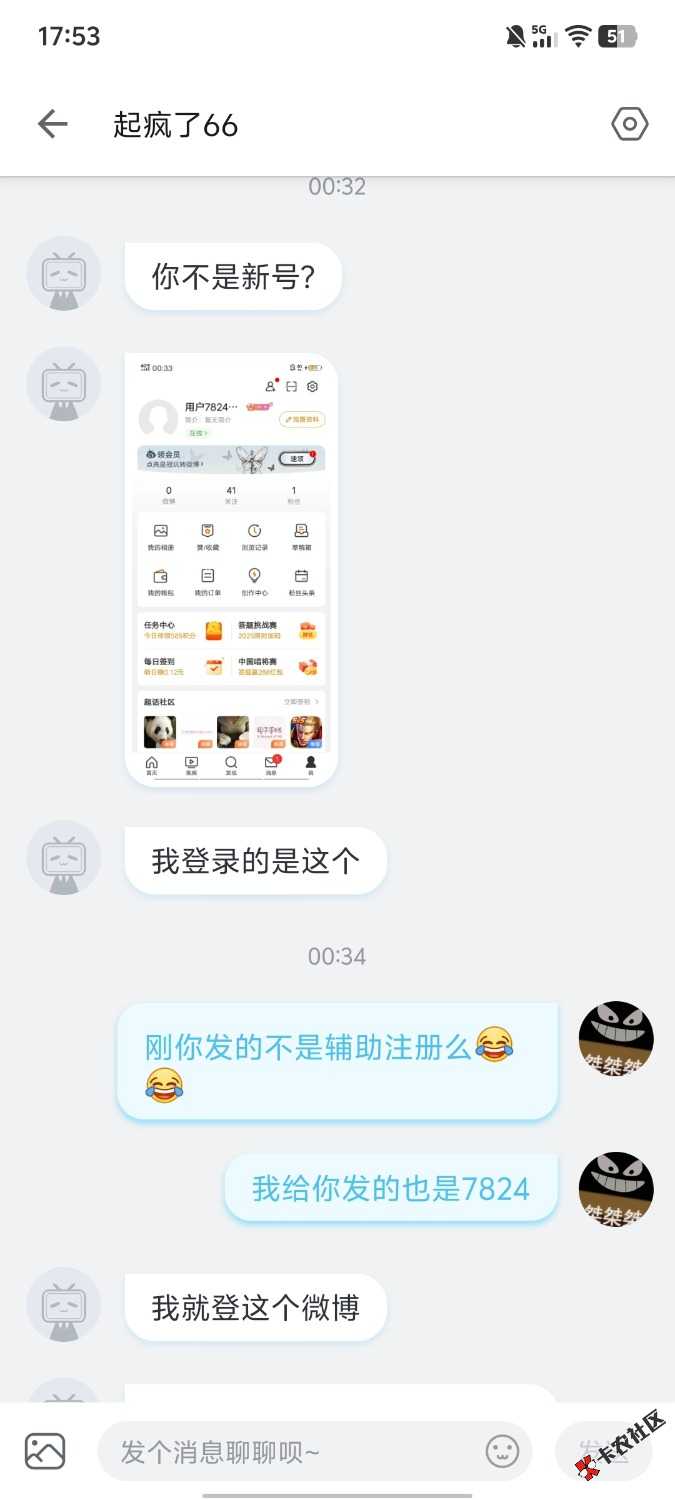Attach a picture to the message

(x=45, y=1451)
